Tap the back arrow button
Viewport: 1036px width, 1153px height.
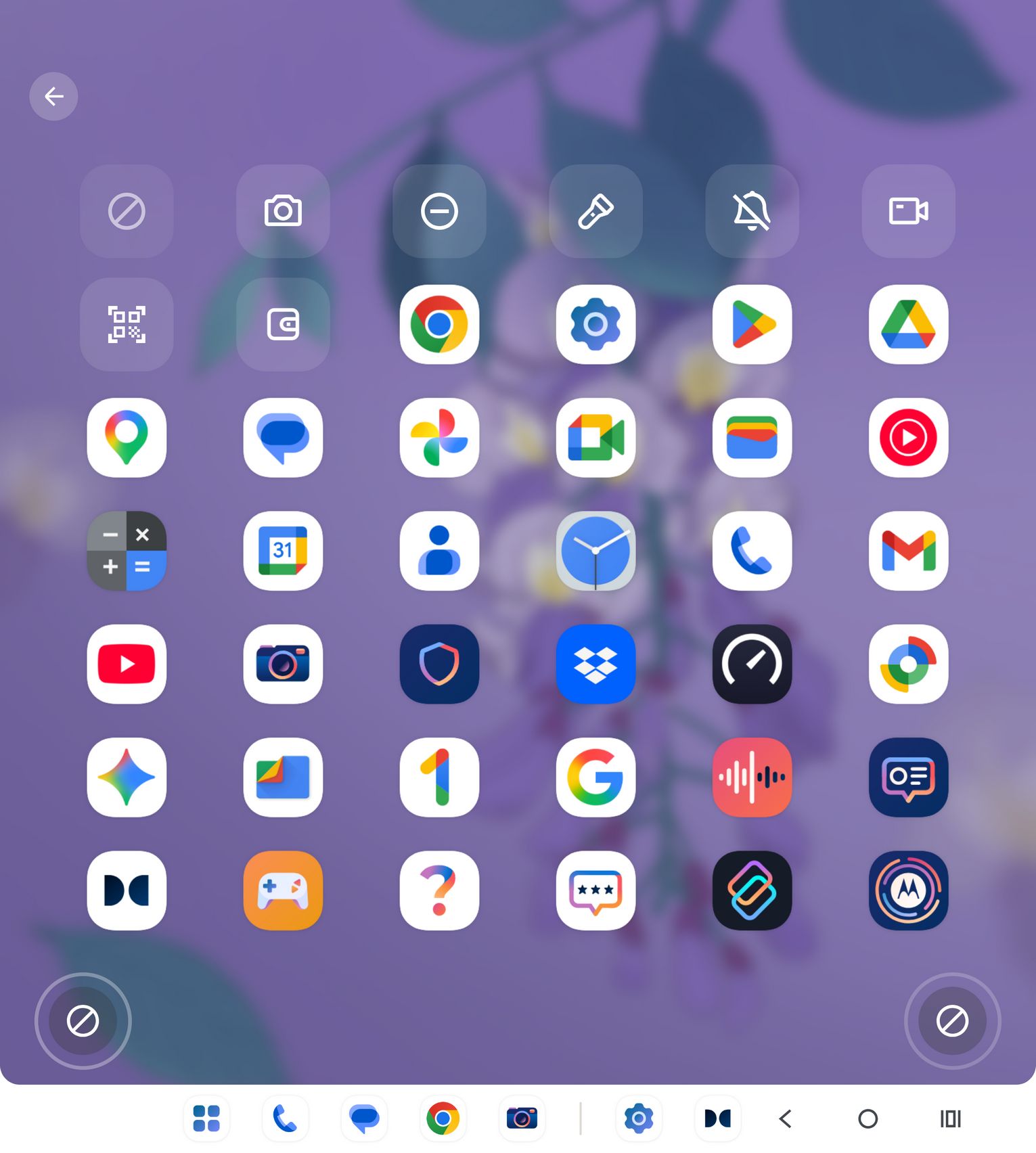pyautogui.click(x=53, y=97)
